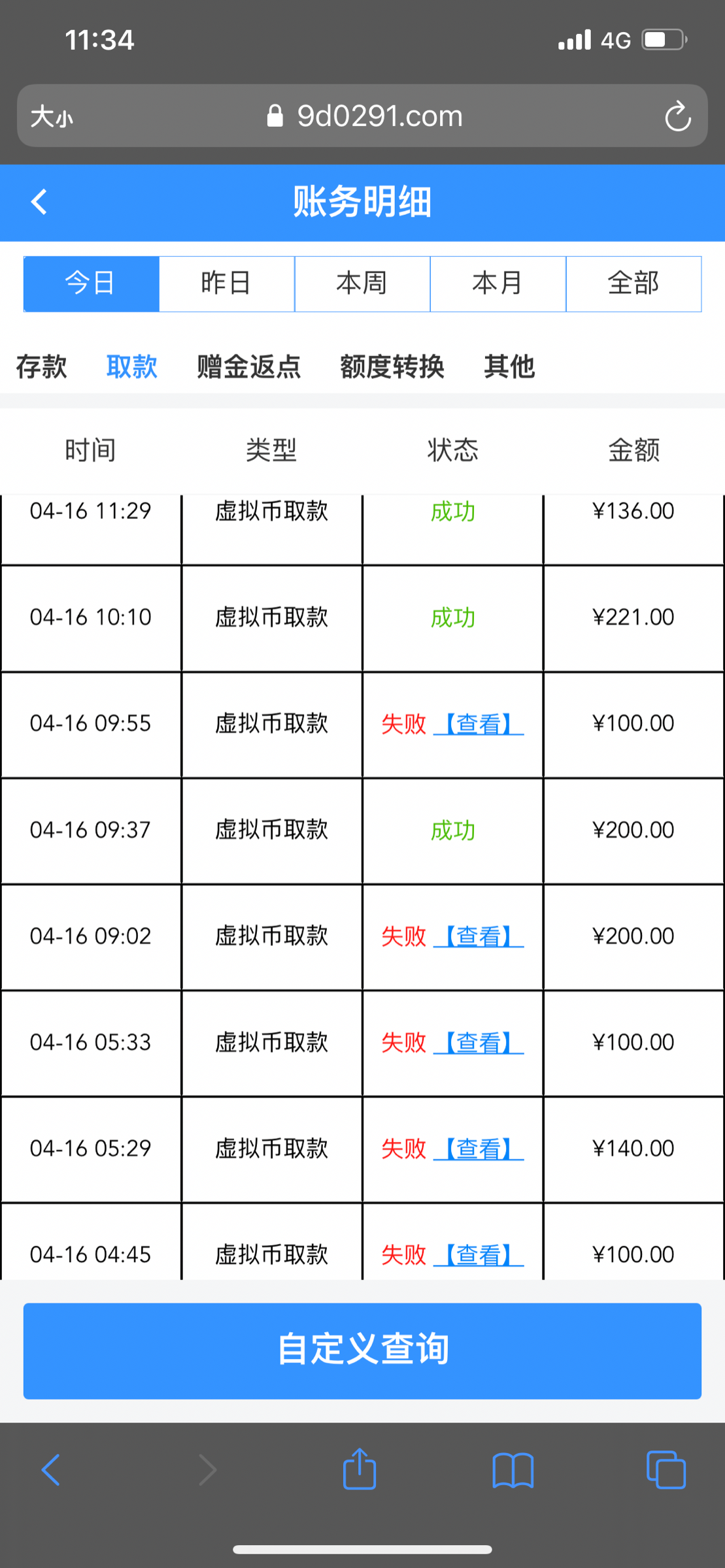Image resolution: width=725 pixels, height=1568 pixels.
Task: Open the 赠金返点 category
Action: click(247, 367)
